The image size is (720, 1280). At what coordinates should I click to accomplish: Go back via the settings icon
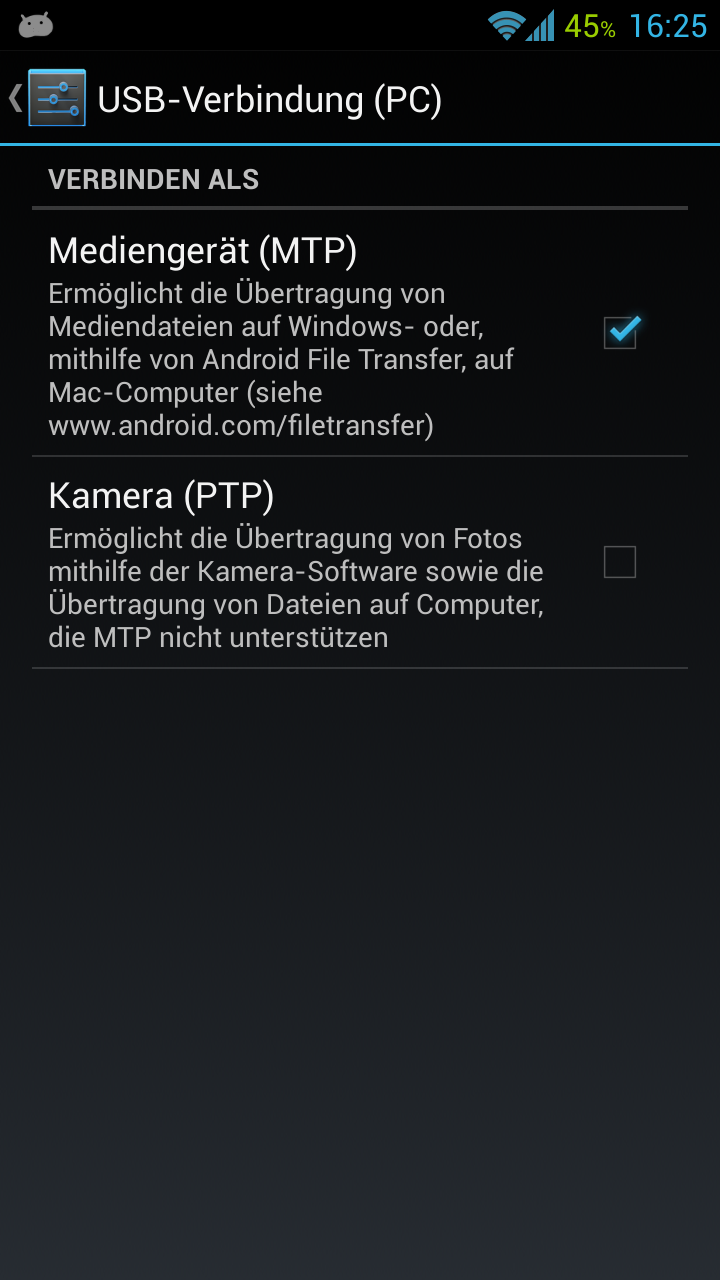[55, 98]
